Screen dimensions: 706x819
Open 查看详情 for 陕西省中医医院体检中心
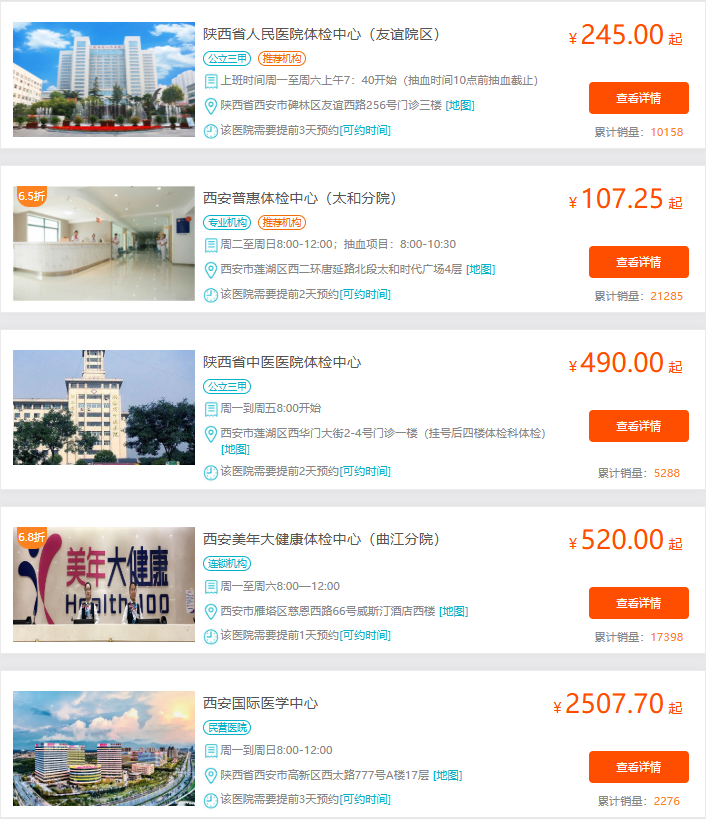[638, 426]
